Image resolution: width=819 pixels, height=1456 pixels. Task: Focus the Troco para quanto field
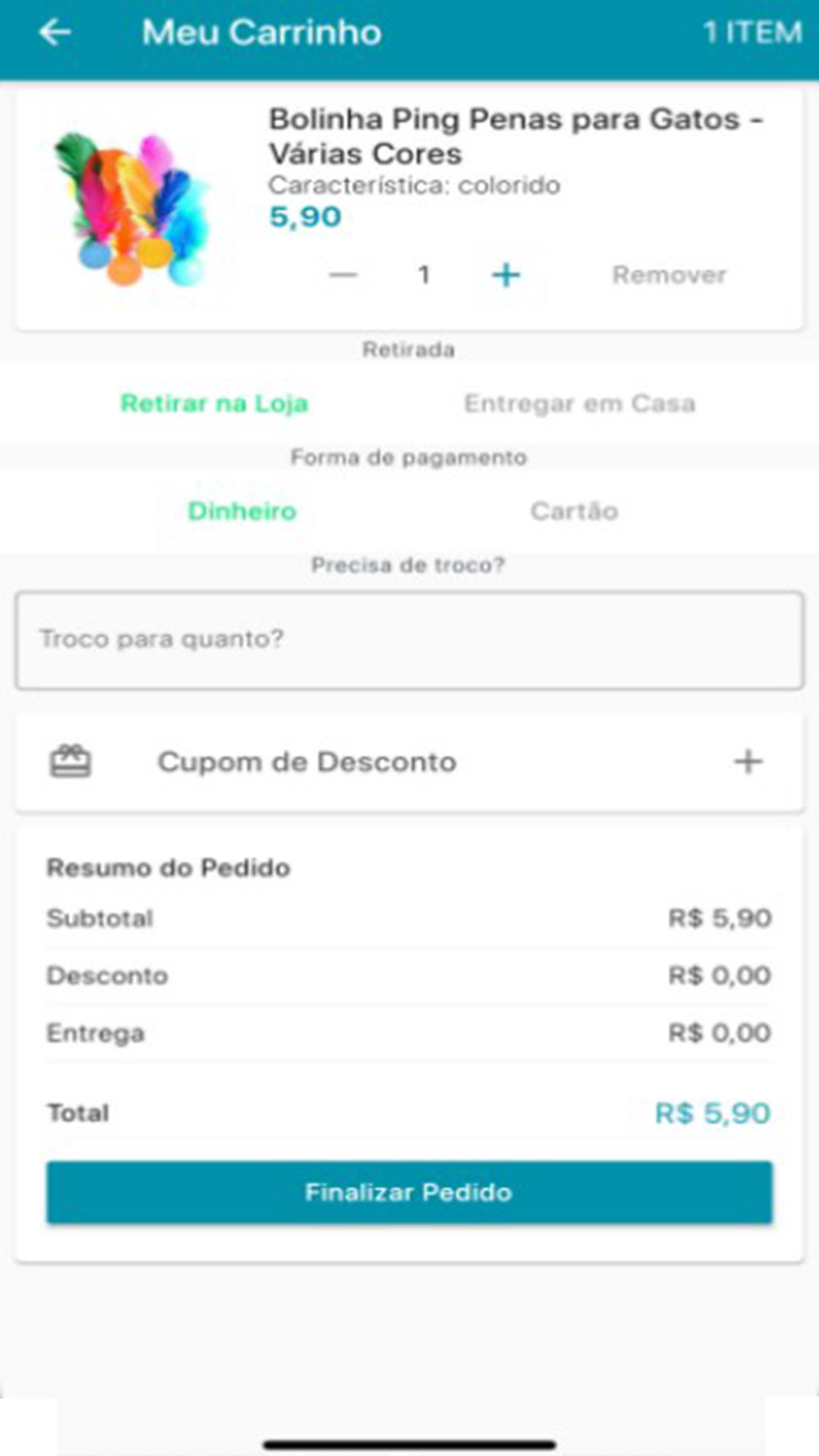click(x=409, y=640)
